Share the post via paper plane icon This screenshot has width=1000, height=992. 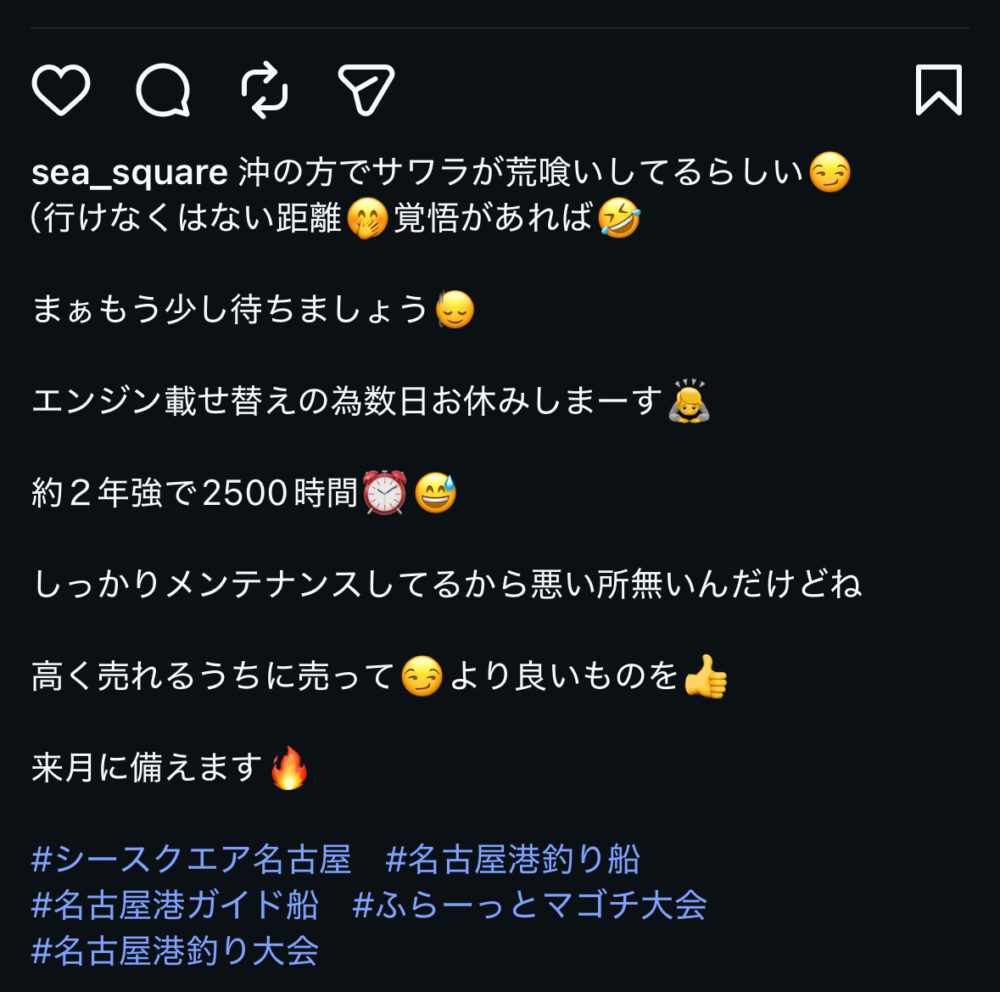coord(366,91)
